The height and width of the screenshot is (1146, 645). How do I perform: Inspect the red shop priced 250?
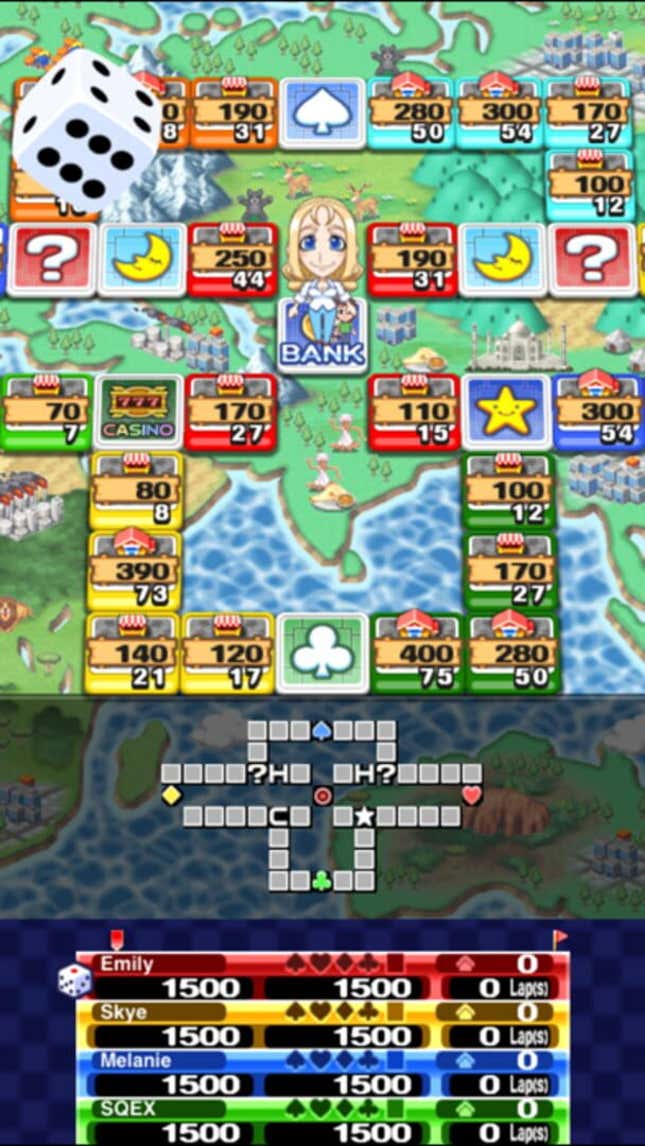coord(232,259)
